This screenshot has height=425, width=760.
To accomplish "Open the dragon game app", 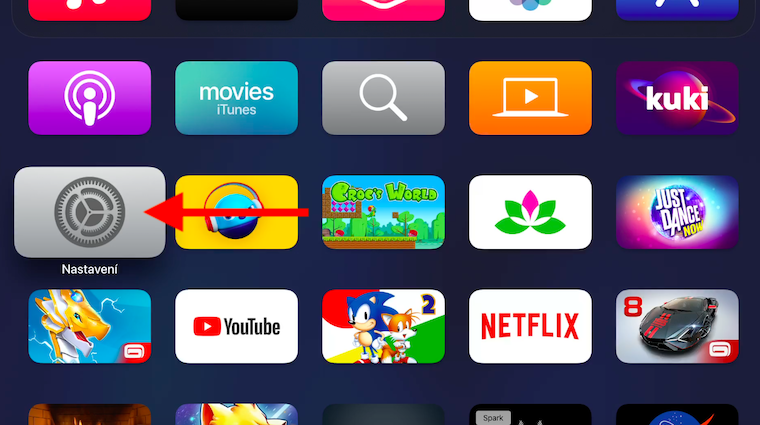I will coord(89,326).
